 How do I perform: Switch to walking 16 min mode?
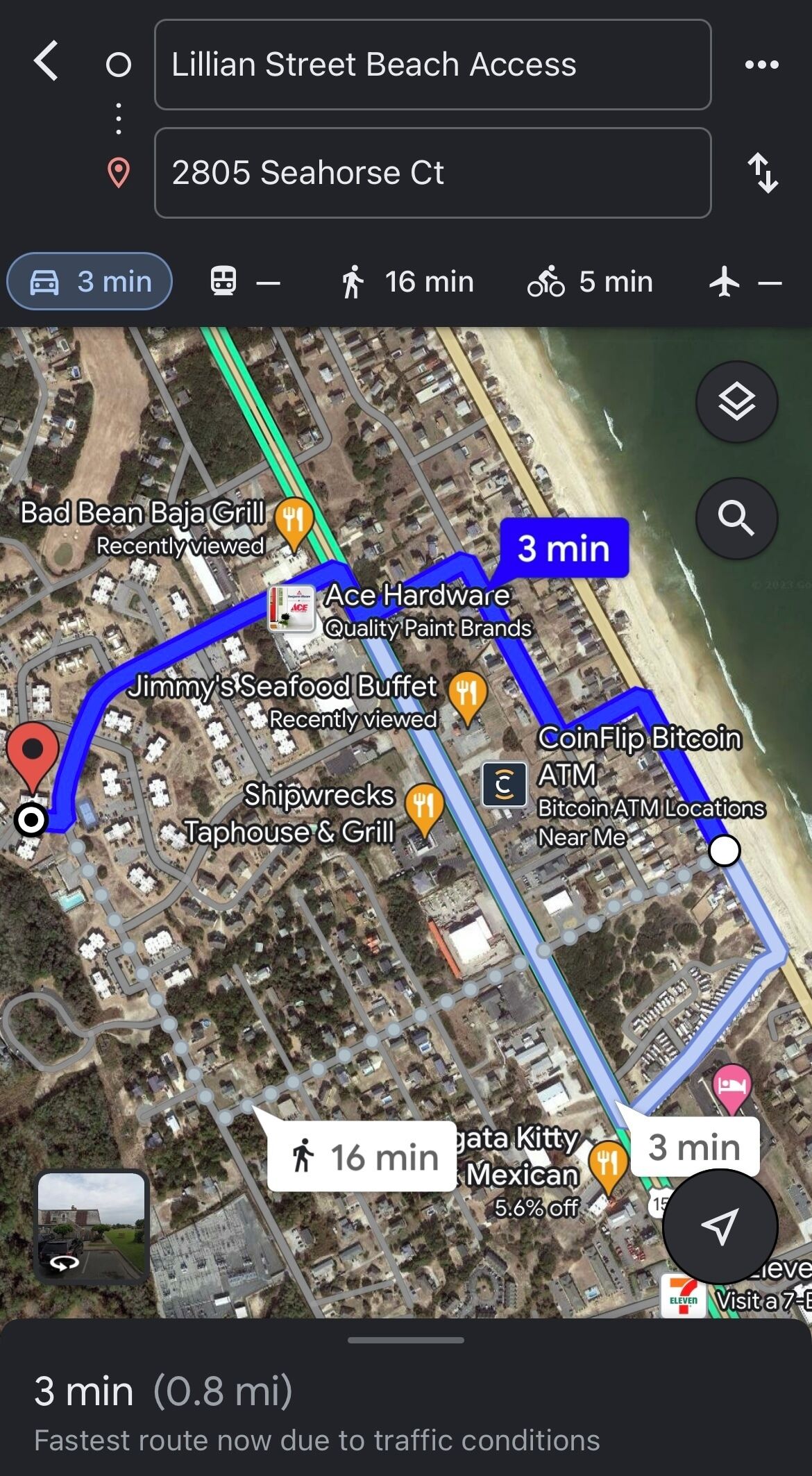point(407,282)
